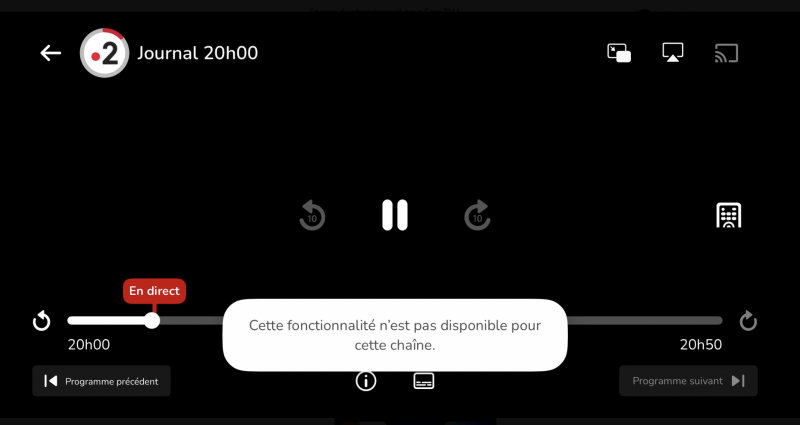This screenshot has height=425, width=800.
Task: Skip forward 10 seconds
Action: click(x=478, y=215)
